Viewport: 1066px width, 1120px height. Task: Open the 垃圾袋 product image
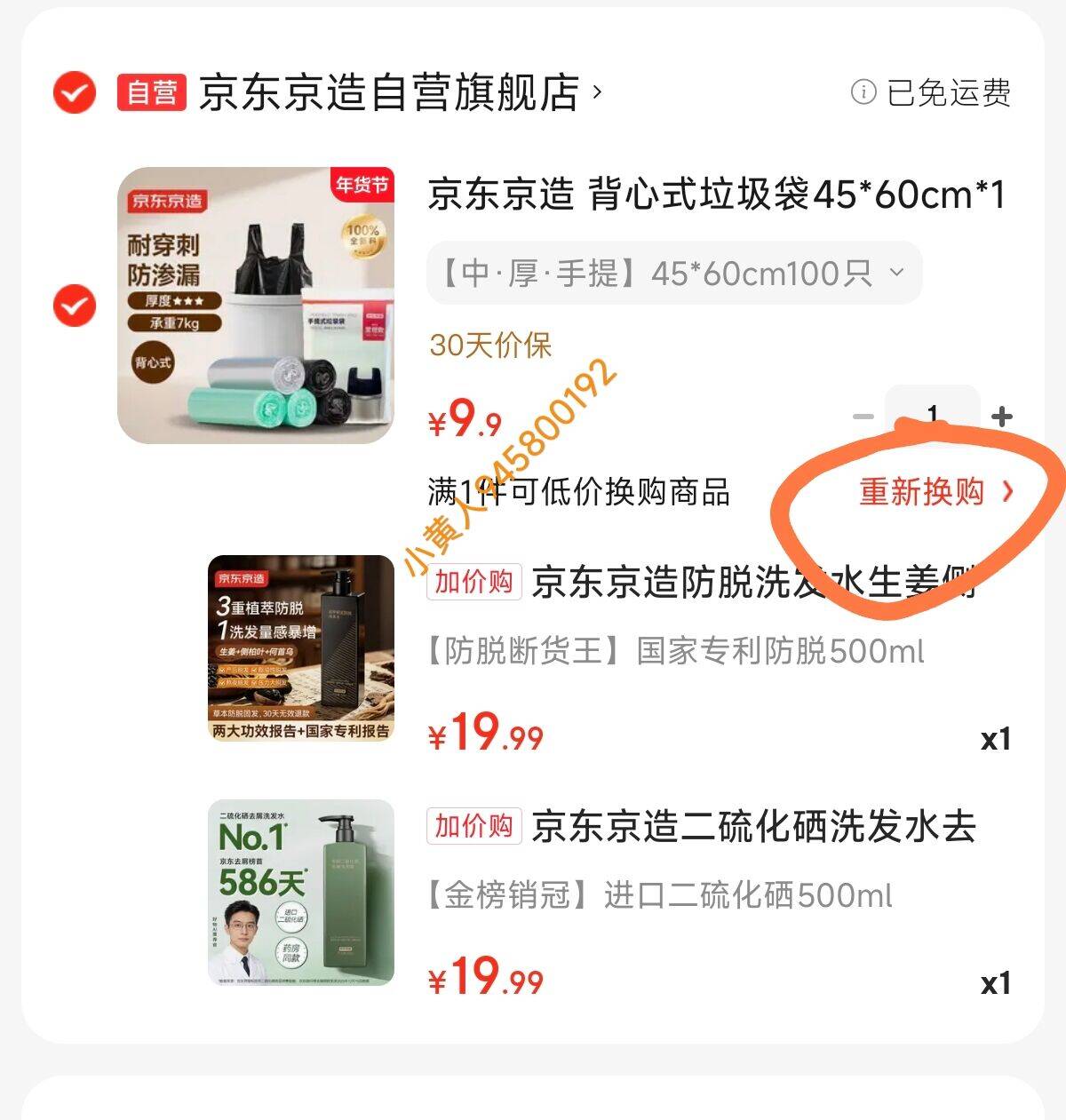tap(256, 306)
